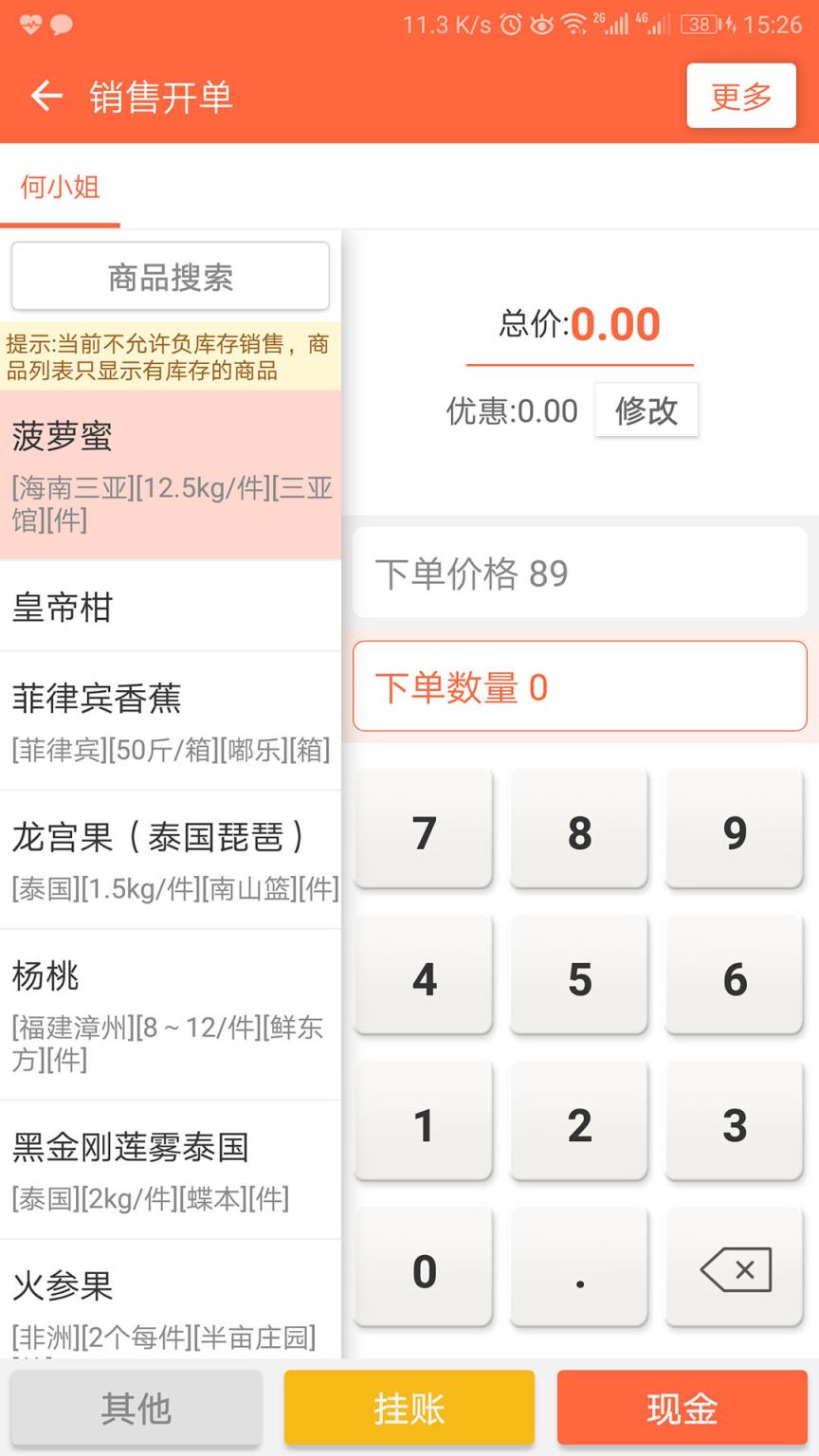Screen dimensions: 819x1456
Task: Choose the 其他 payment option
Action: 136,1409
